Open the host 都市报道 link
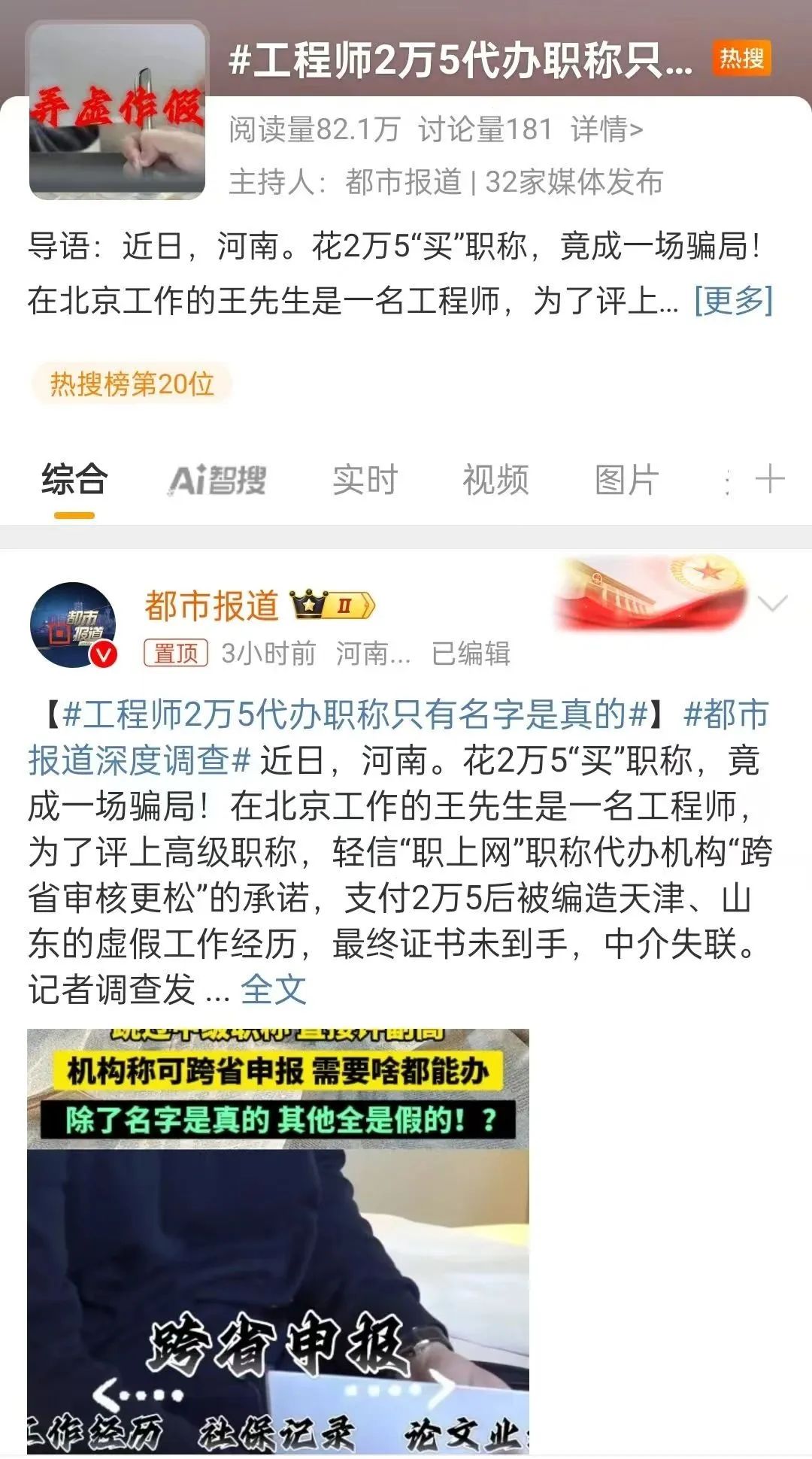Screen dimensions: 812x1459 click(x=402, y=182)
